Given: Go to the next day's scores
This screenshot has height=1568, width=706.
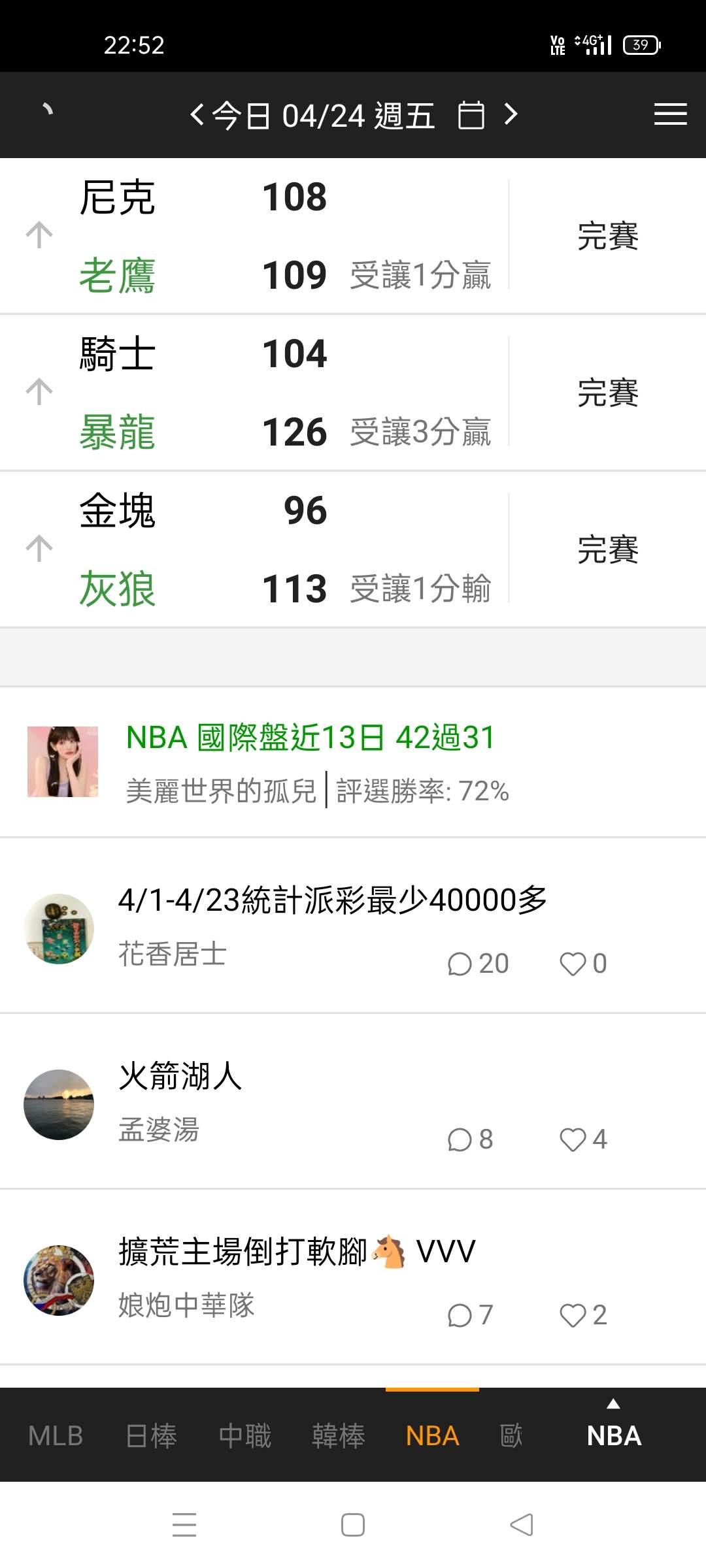Looking at the screenshot, I should 511,115.
